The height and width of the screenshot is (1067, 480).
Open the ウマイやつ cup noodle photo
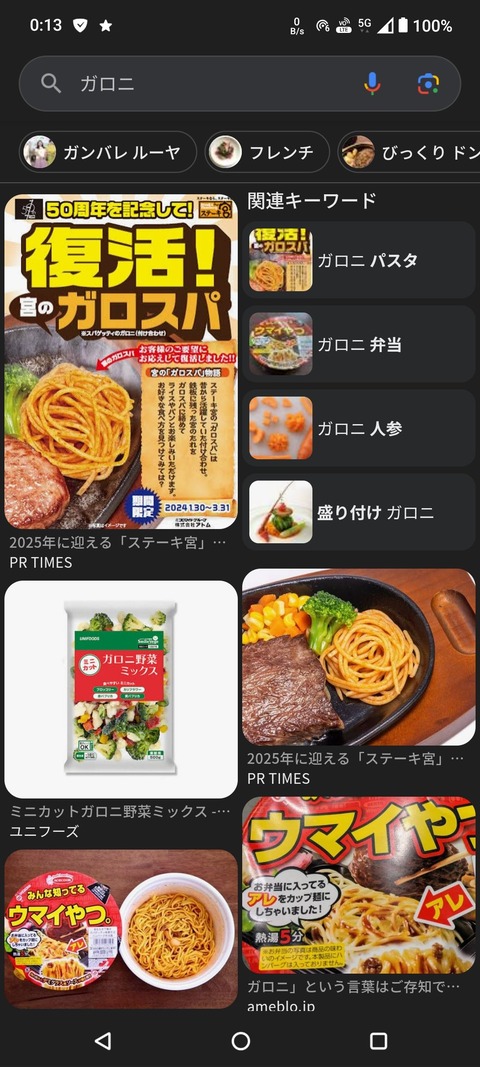tap(121, 929)
